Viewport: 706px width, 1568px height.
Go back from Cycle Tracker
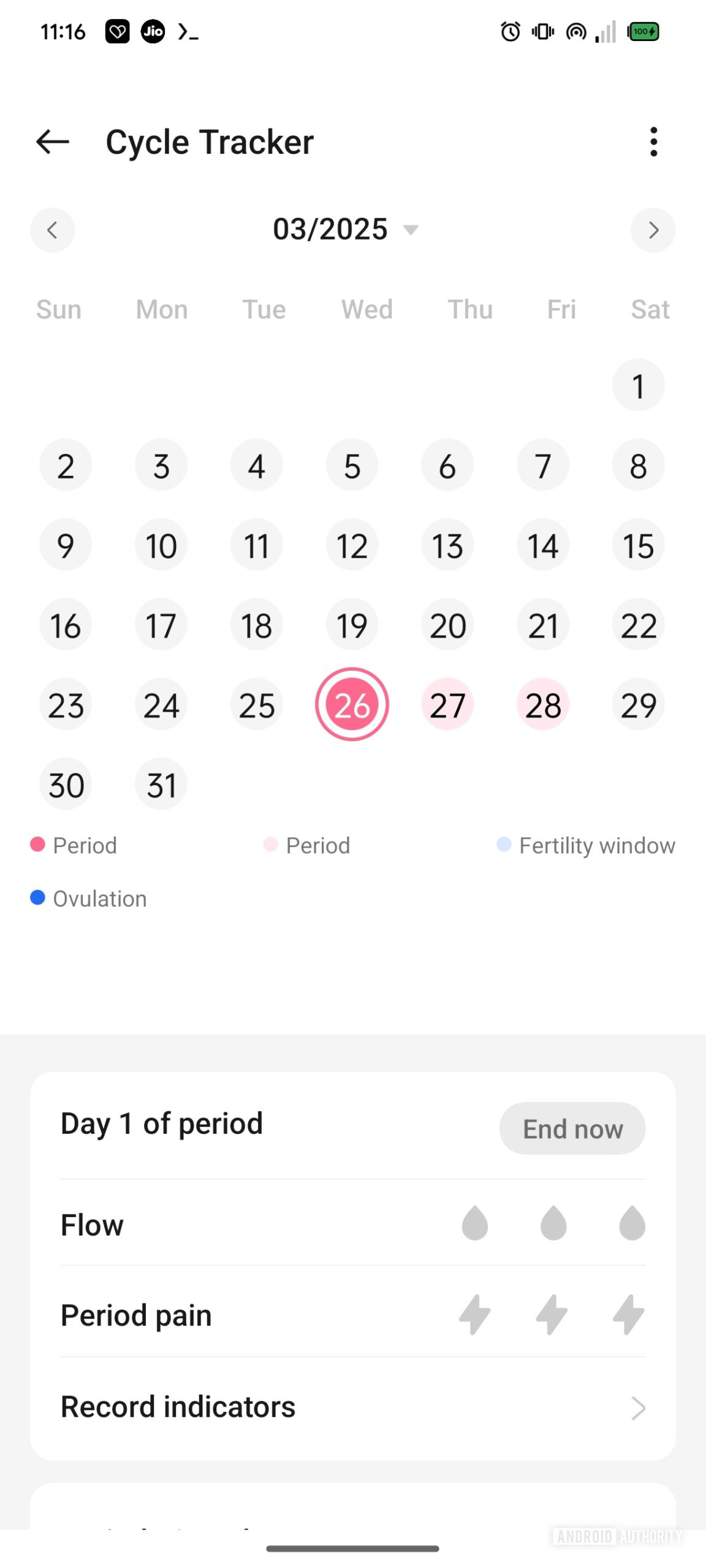[x=53, y=142]
